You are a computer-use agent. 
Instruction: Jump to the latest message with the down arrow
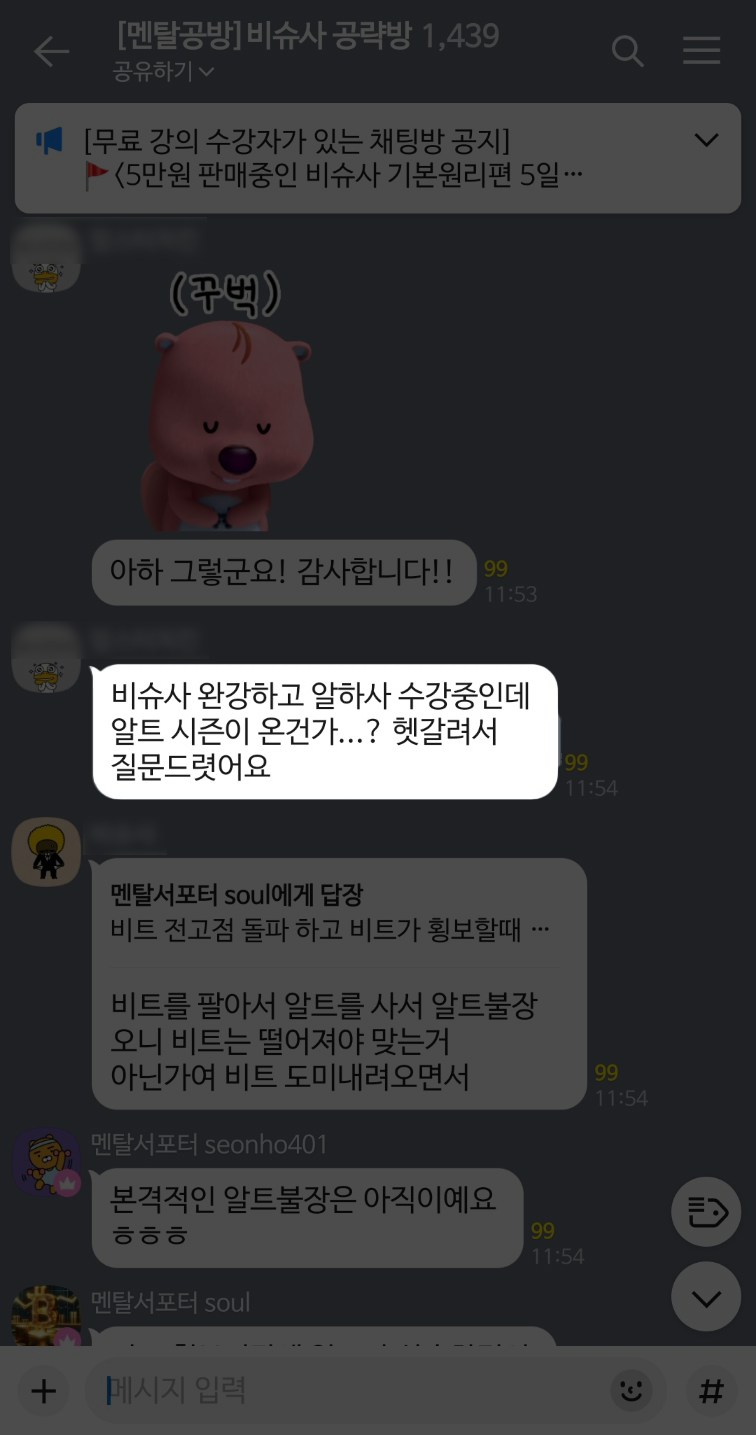click(x=706, y=1297)
